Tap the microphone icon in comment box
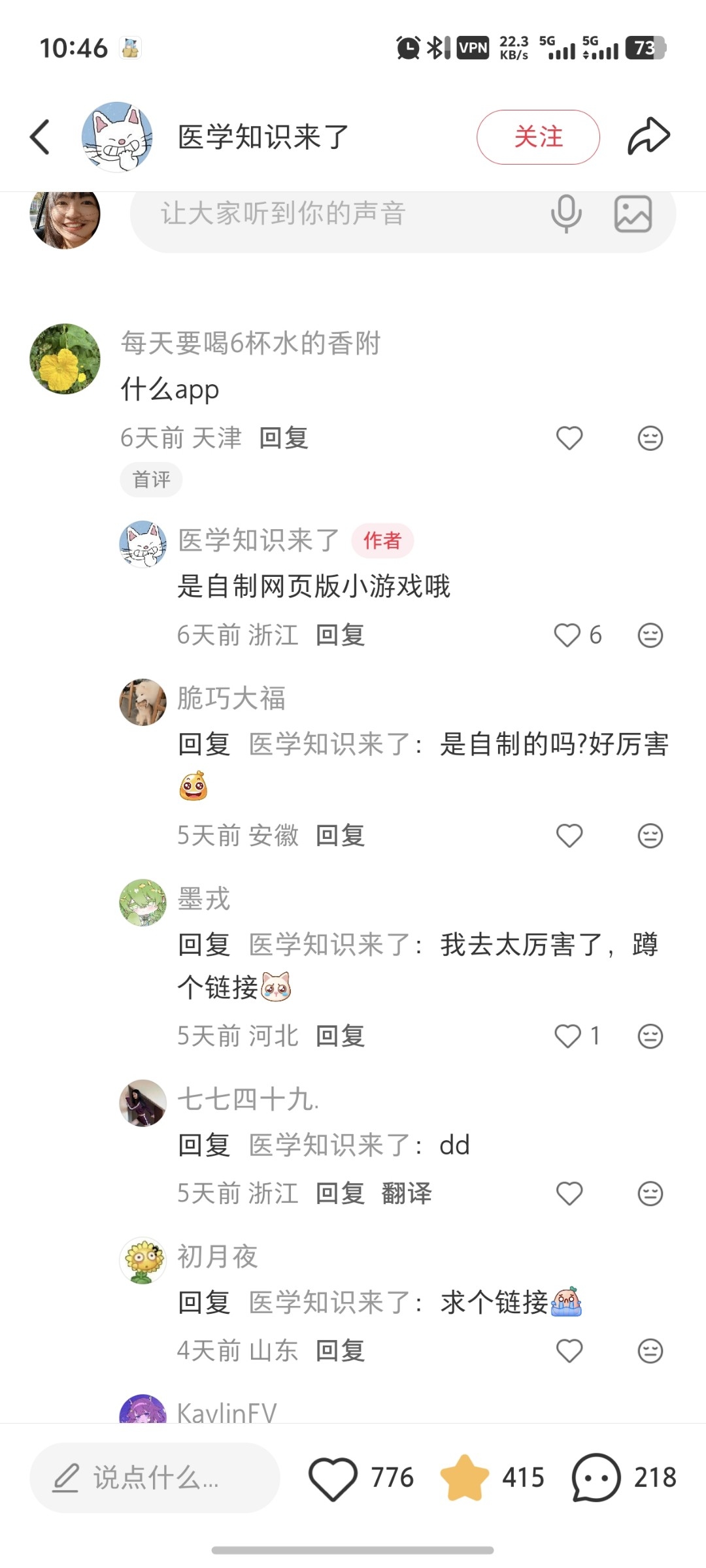 tap(566, 214)
